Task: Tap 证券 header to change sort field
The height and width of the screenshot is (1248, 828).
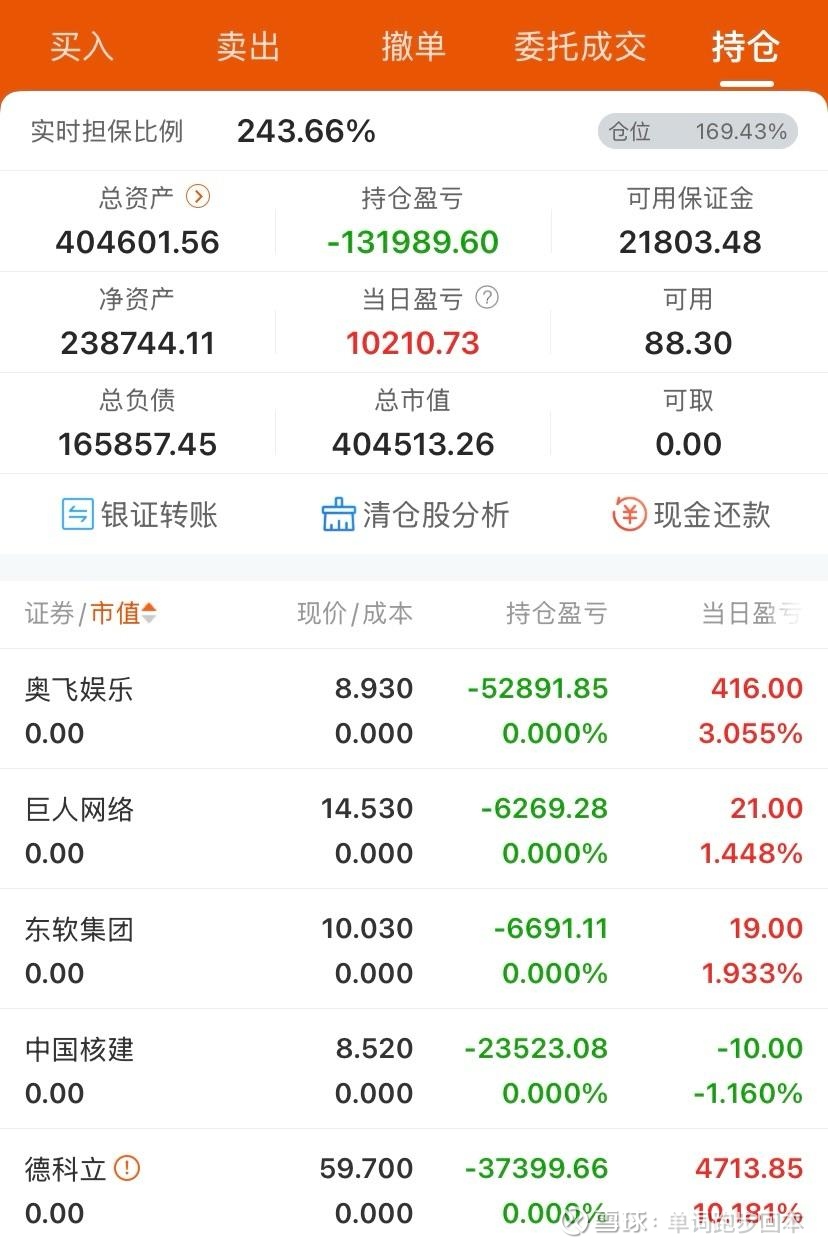Action: click(x=48, y=613)
